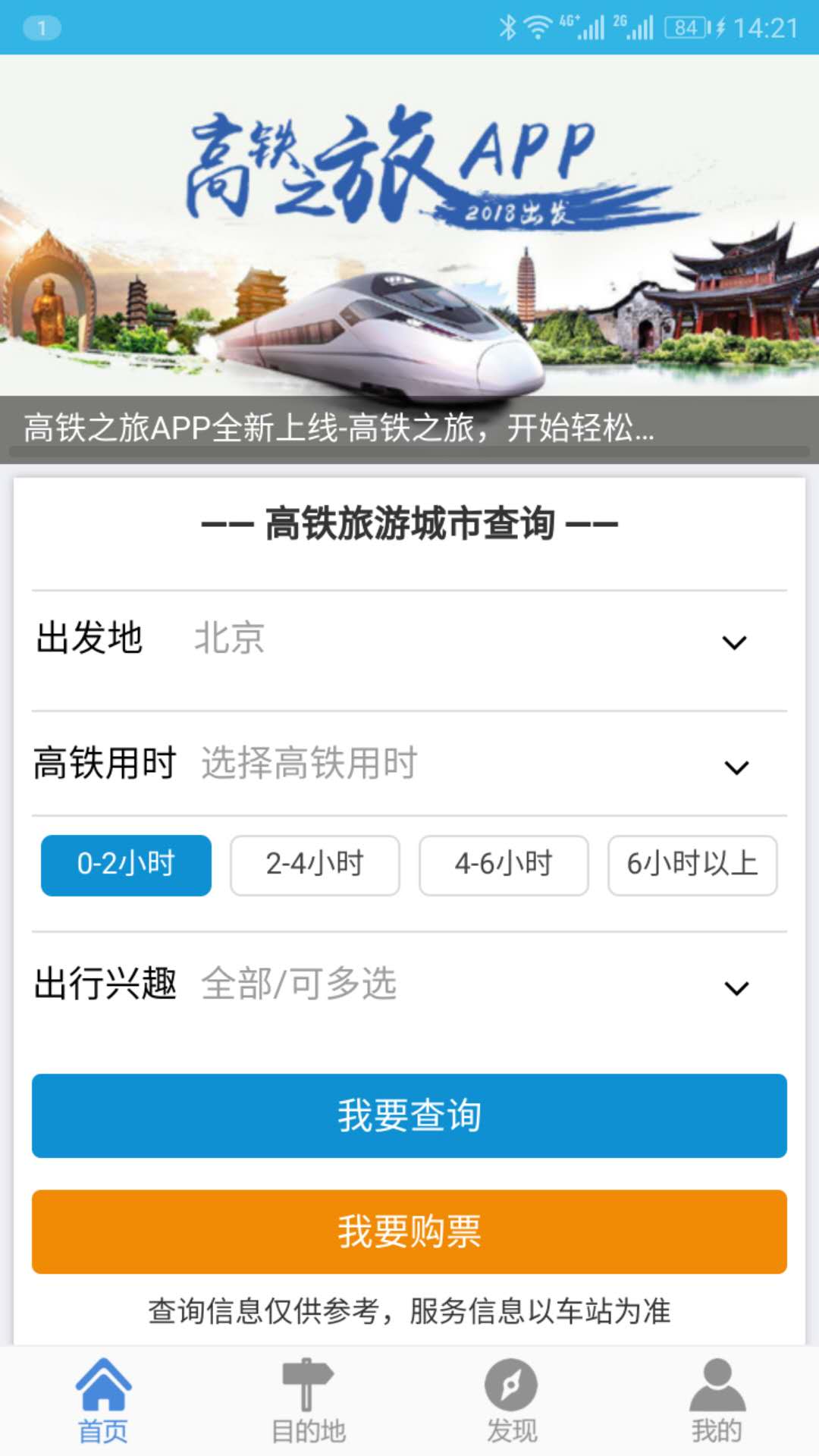The height and width of the screenshot is (1456, 819).
Task: Switch to the 我的 profile tab
Action: [717, 1401]
